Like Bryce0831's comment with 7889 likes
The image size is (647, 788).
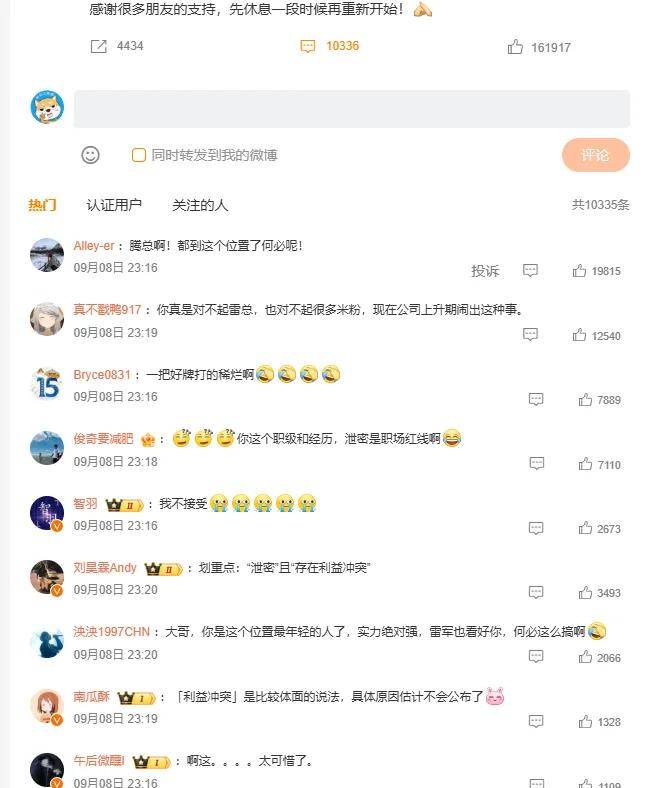[x=585, y=400]
